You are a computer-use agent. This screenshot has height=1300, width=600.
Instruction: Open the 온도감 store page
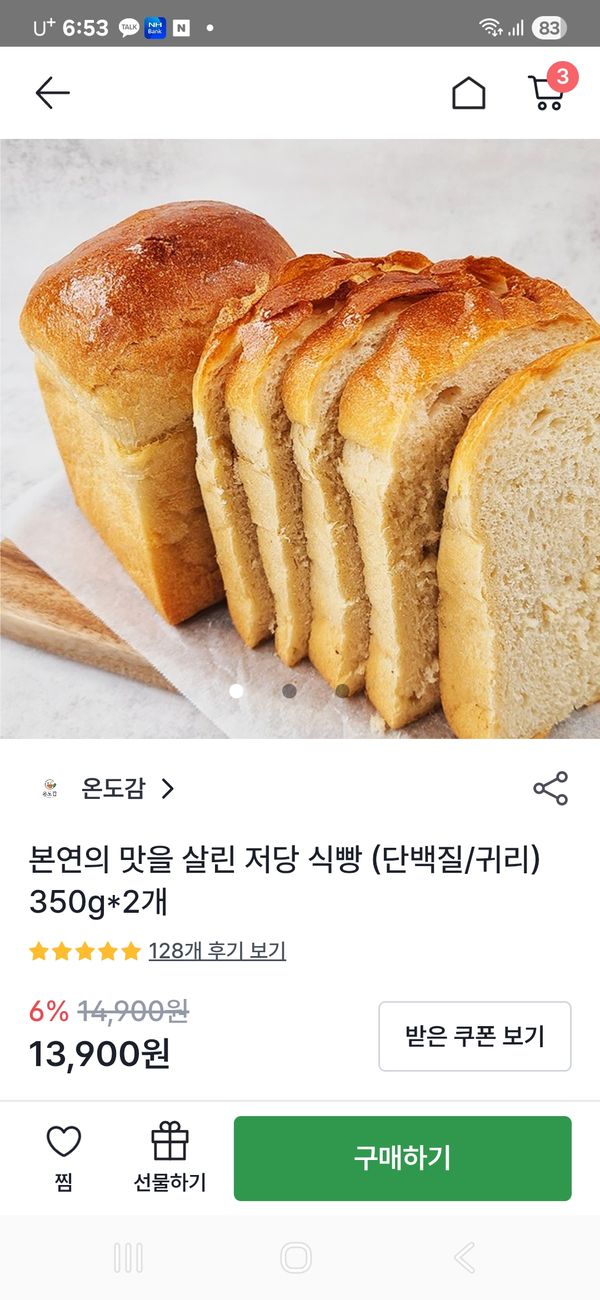click(113, 788)
